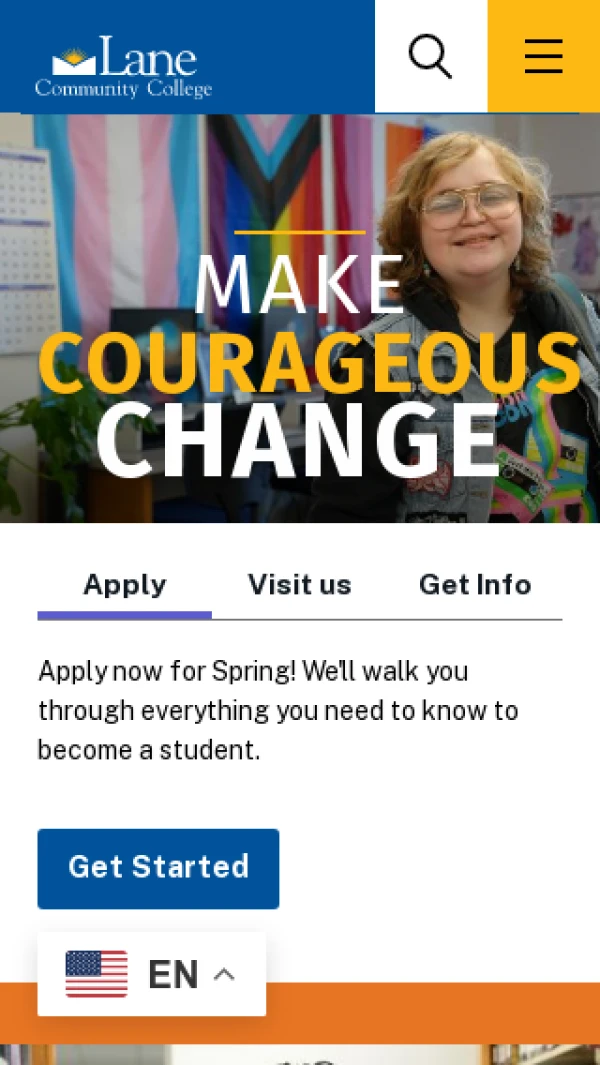Tap the Get Started button
The image size is (600, 1065).
(x=158, y=867)
